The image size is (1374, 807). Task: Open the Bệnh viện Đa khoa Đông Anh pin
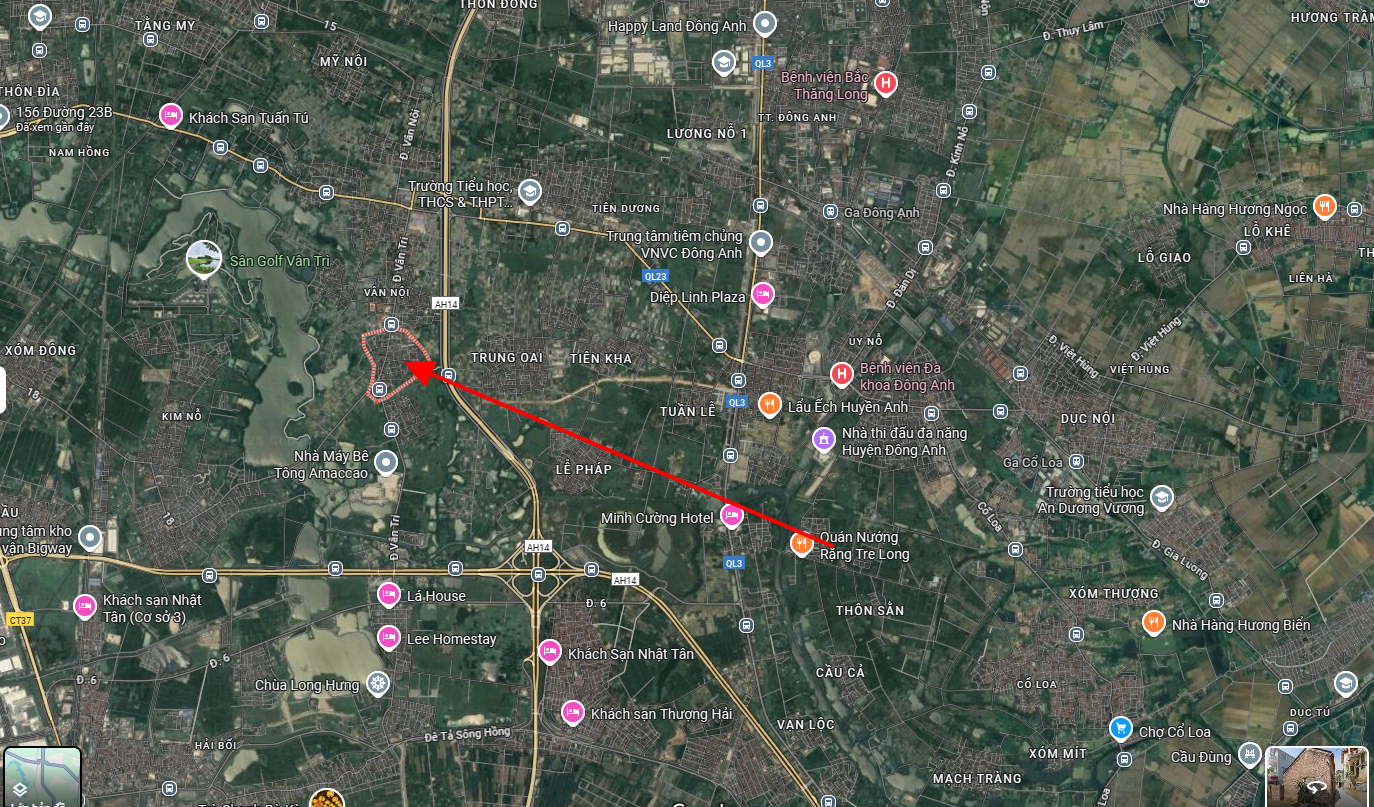coord(841,374)
